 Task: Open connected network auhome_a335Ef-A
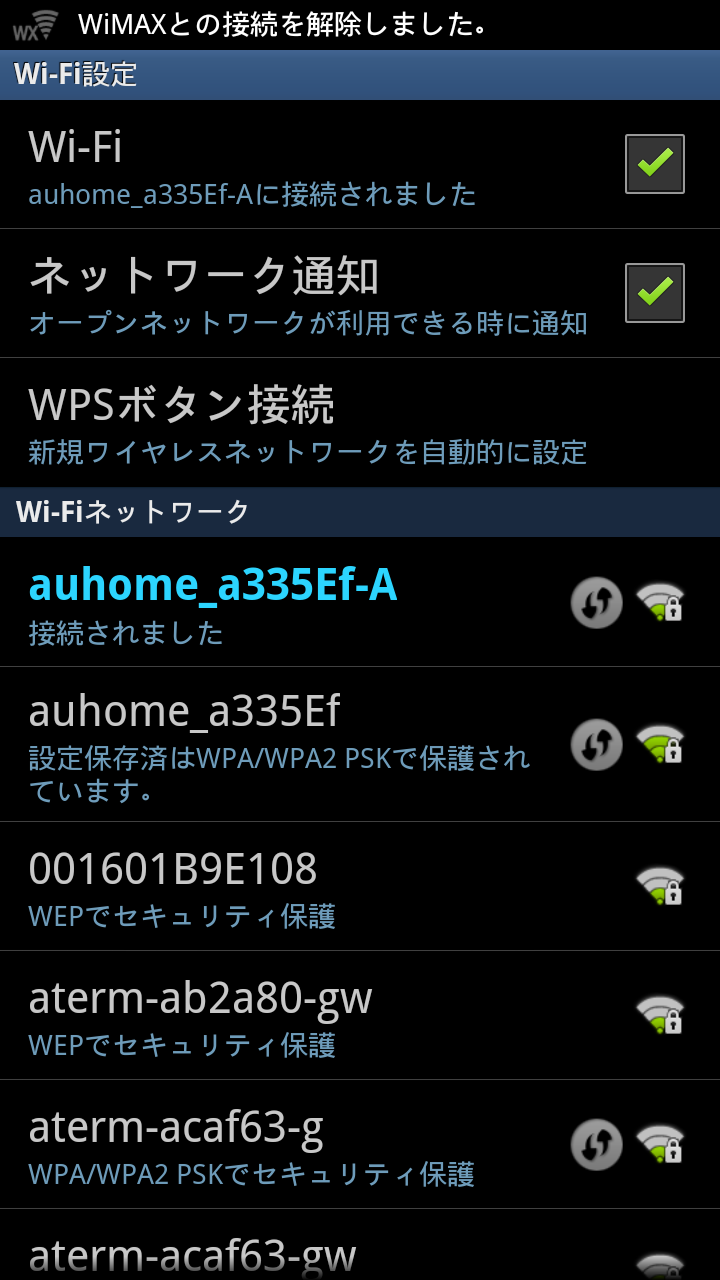point(360,602)
